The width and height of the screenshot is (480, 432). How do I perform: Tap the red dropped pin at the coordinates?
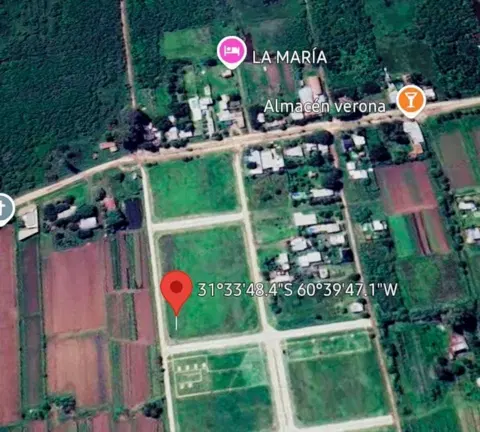(176, 292)
